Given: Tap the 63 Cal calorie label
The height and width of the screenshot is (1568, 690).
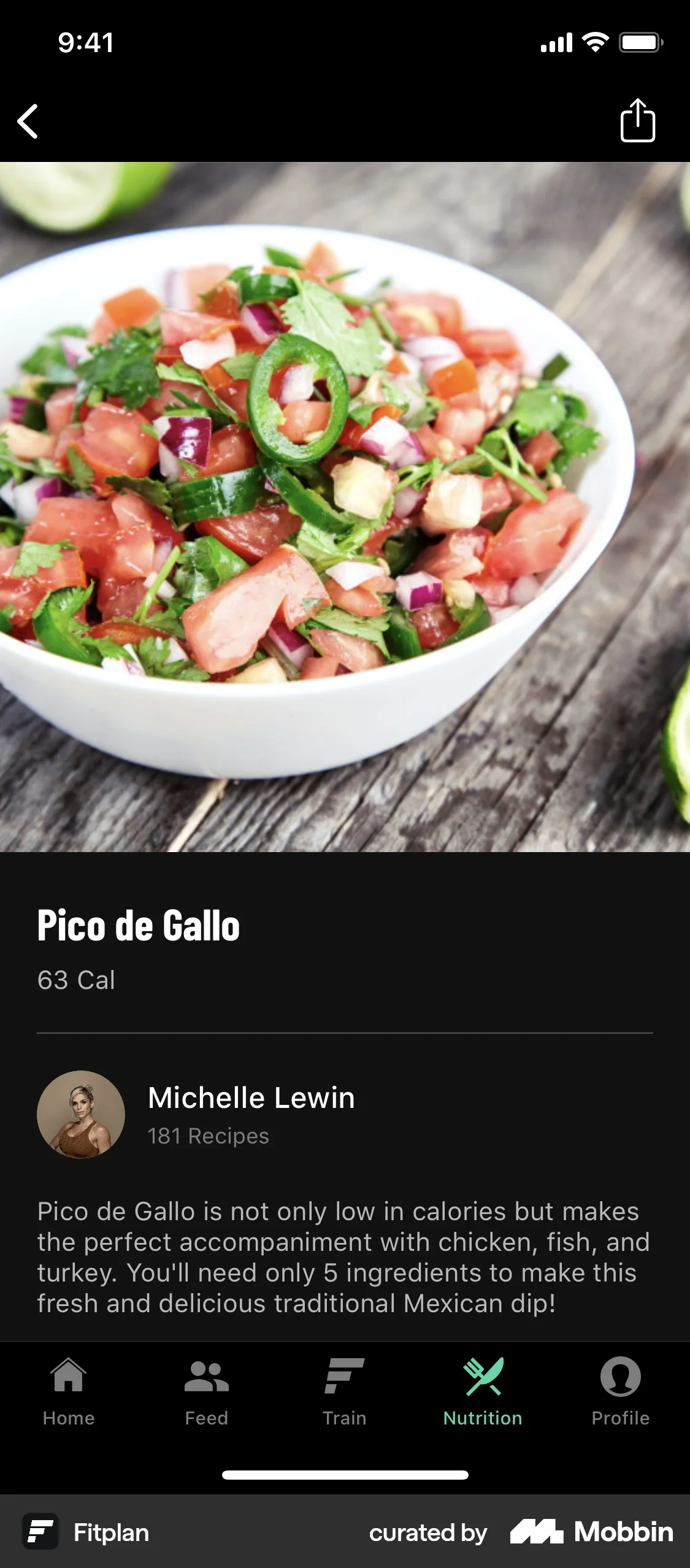Looking at the screenshot, I should [76, 980].
